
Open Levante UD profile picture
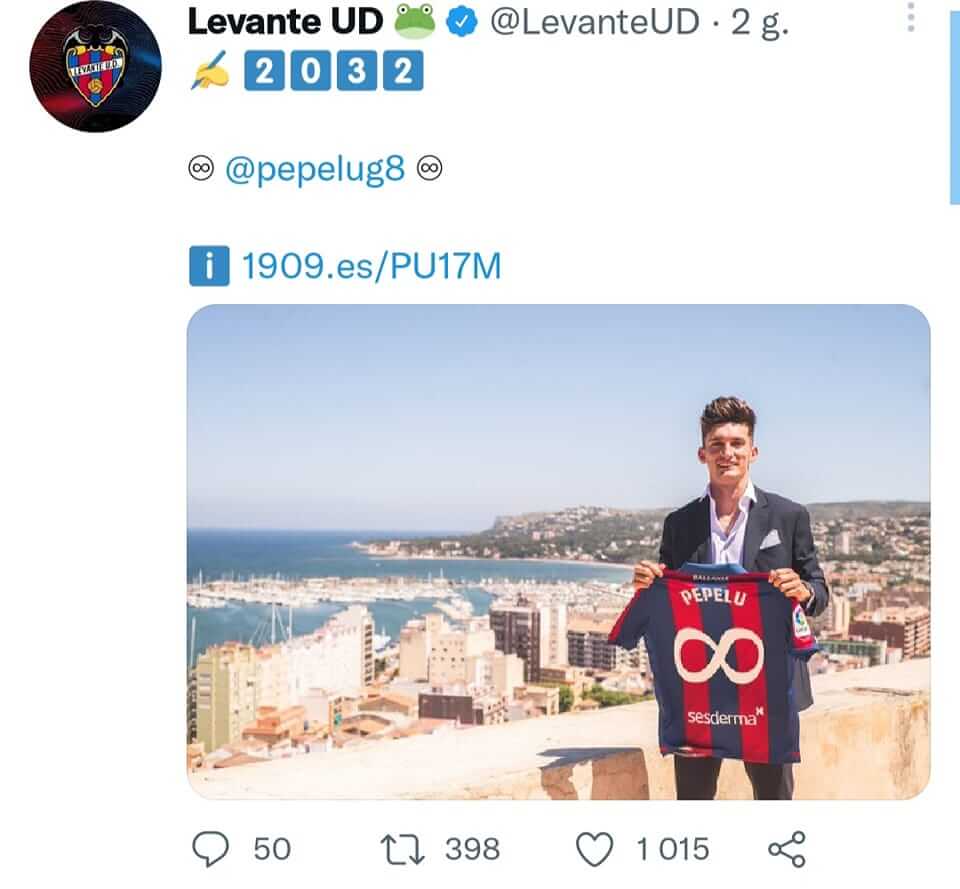[95, 66]
